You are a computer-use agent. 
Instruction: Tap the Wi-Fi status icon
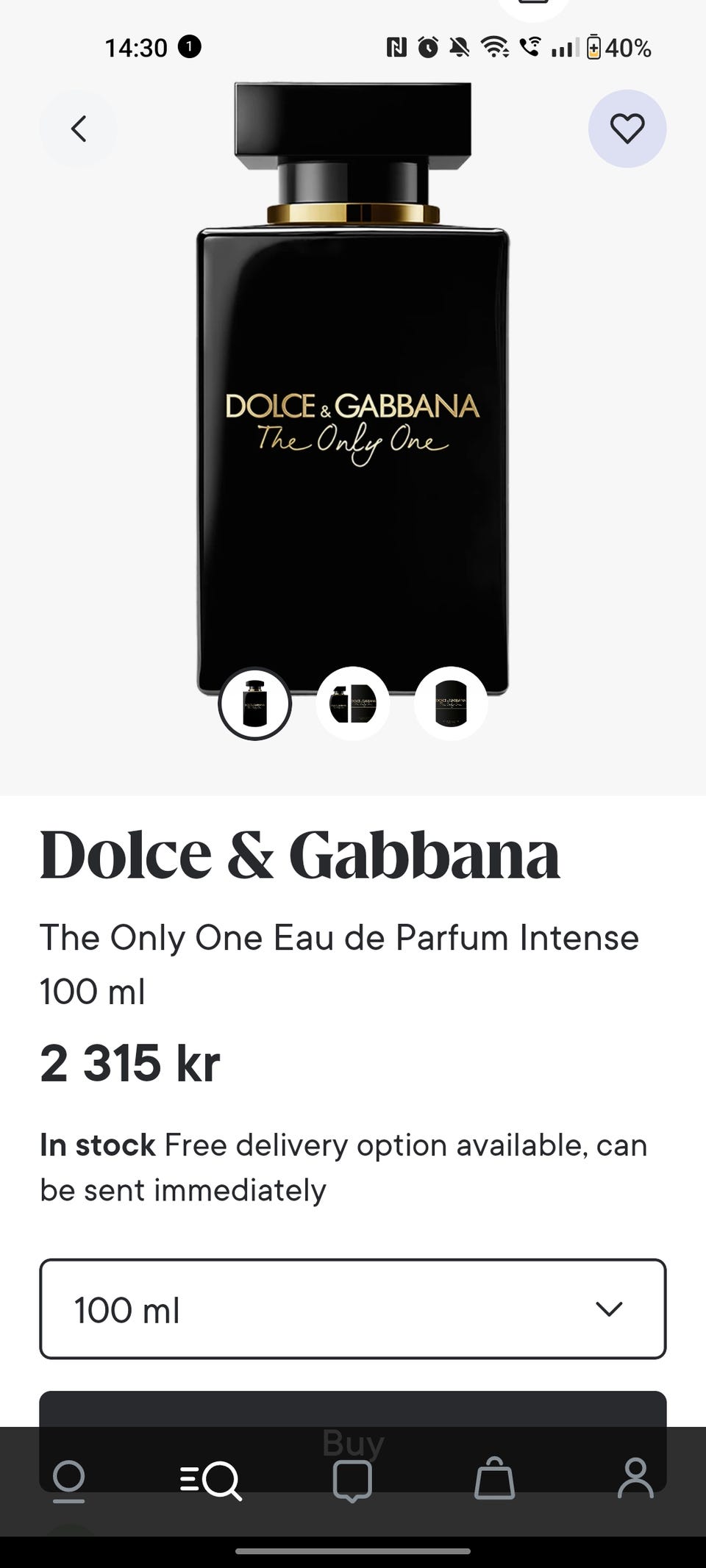494,47
